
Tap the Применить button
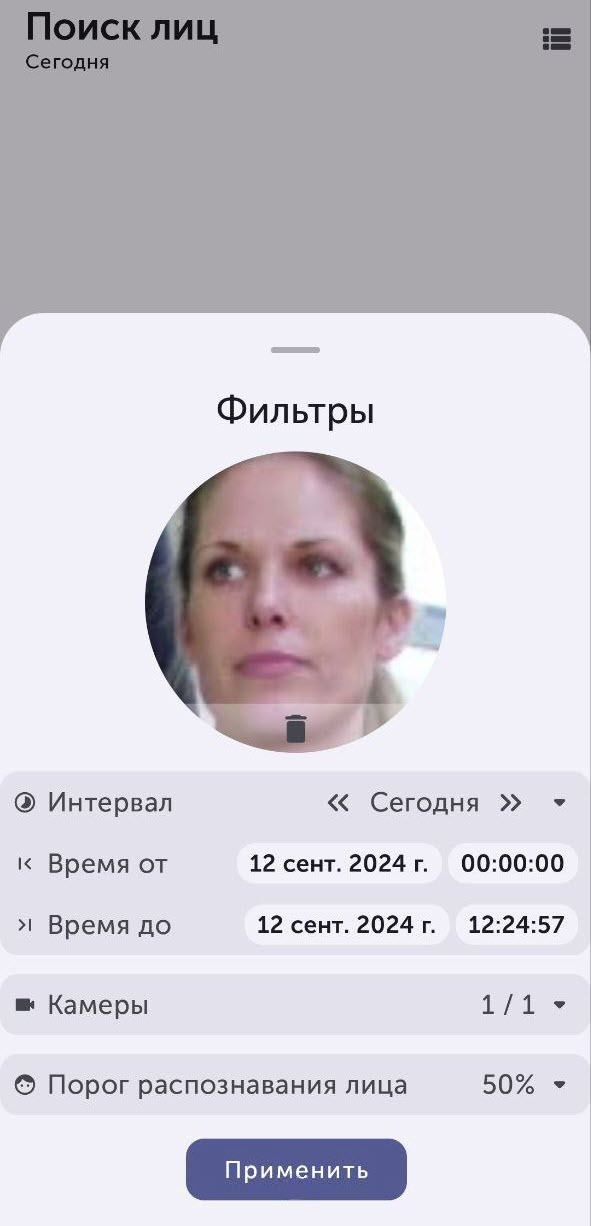coord(296,1170)
